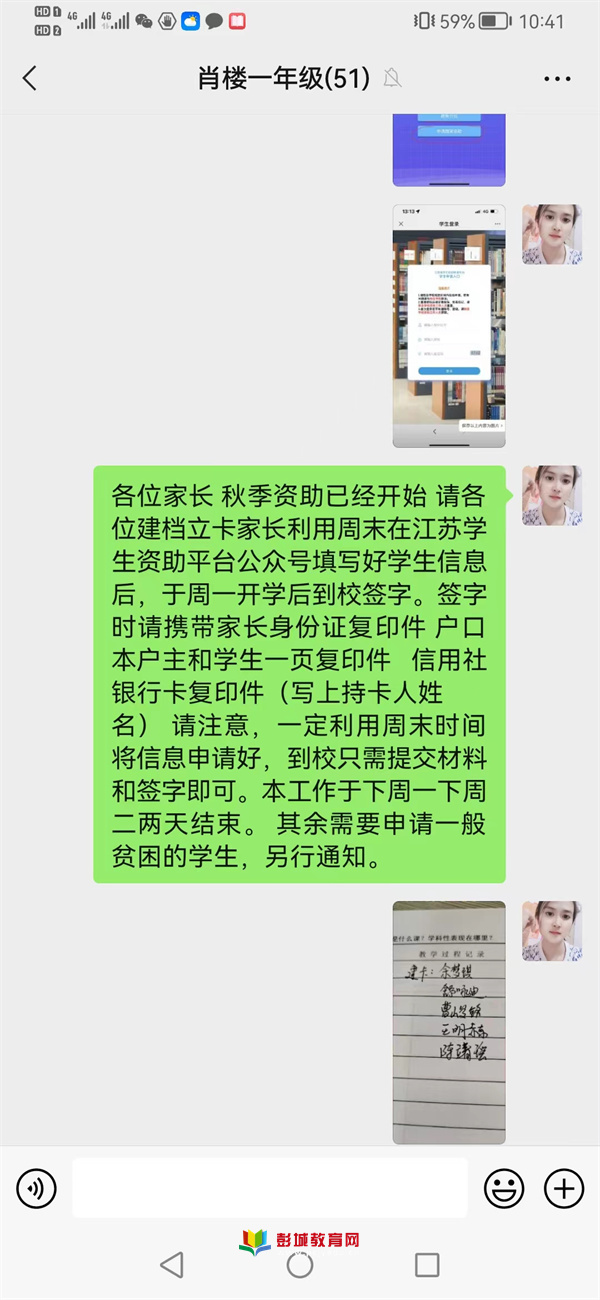
Task: Open the handwritten name list photo
Action: 449,1022
